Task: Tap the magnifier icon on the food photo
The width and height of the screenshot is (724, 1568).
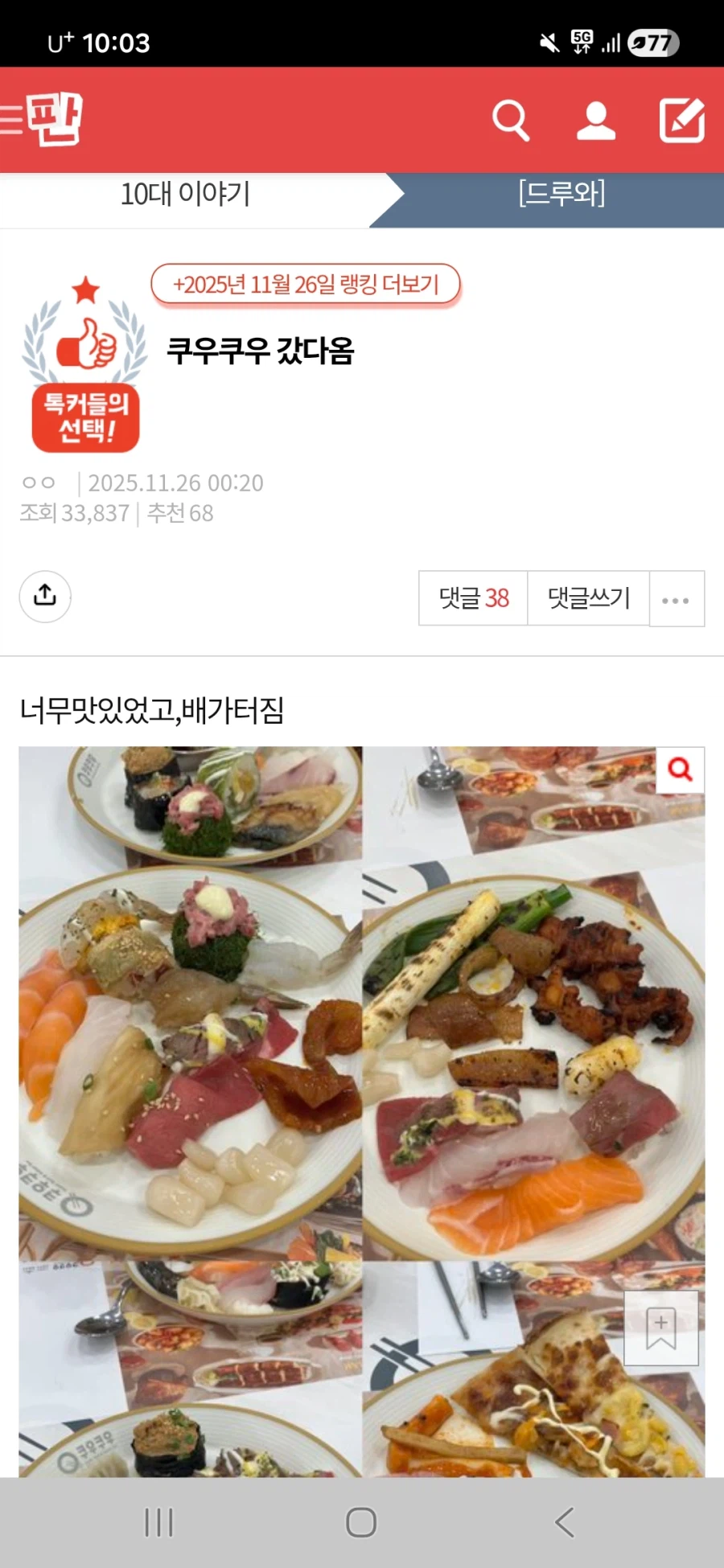Action: click(678, 770)
